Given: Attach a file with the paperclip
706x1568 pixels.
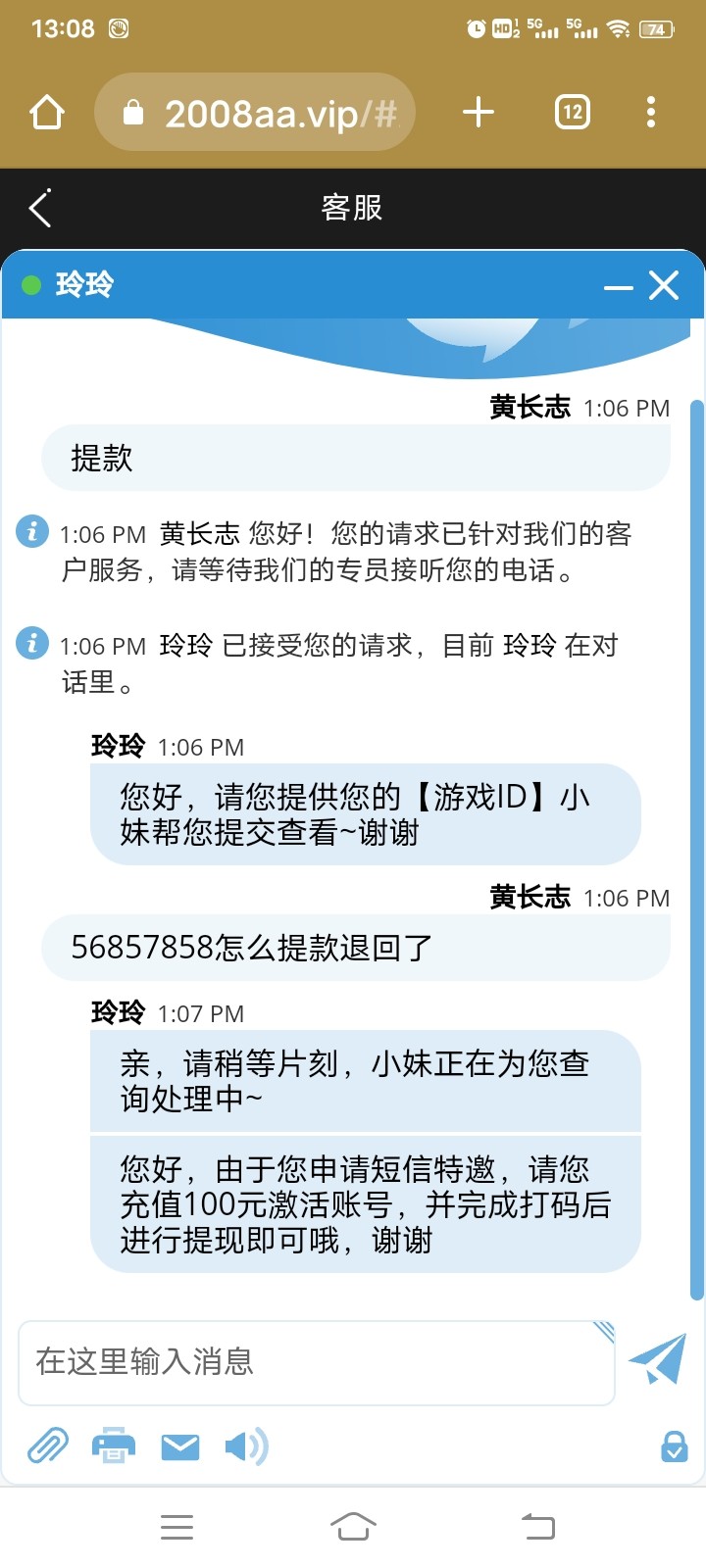Looking at the screenshot, I should (47, 1446).
